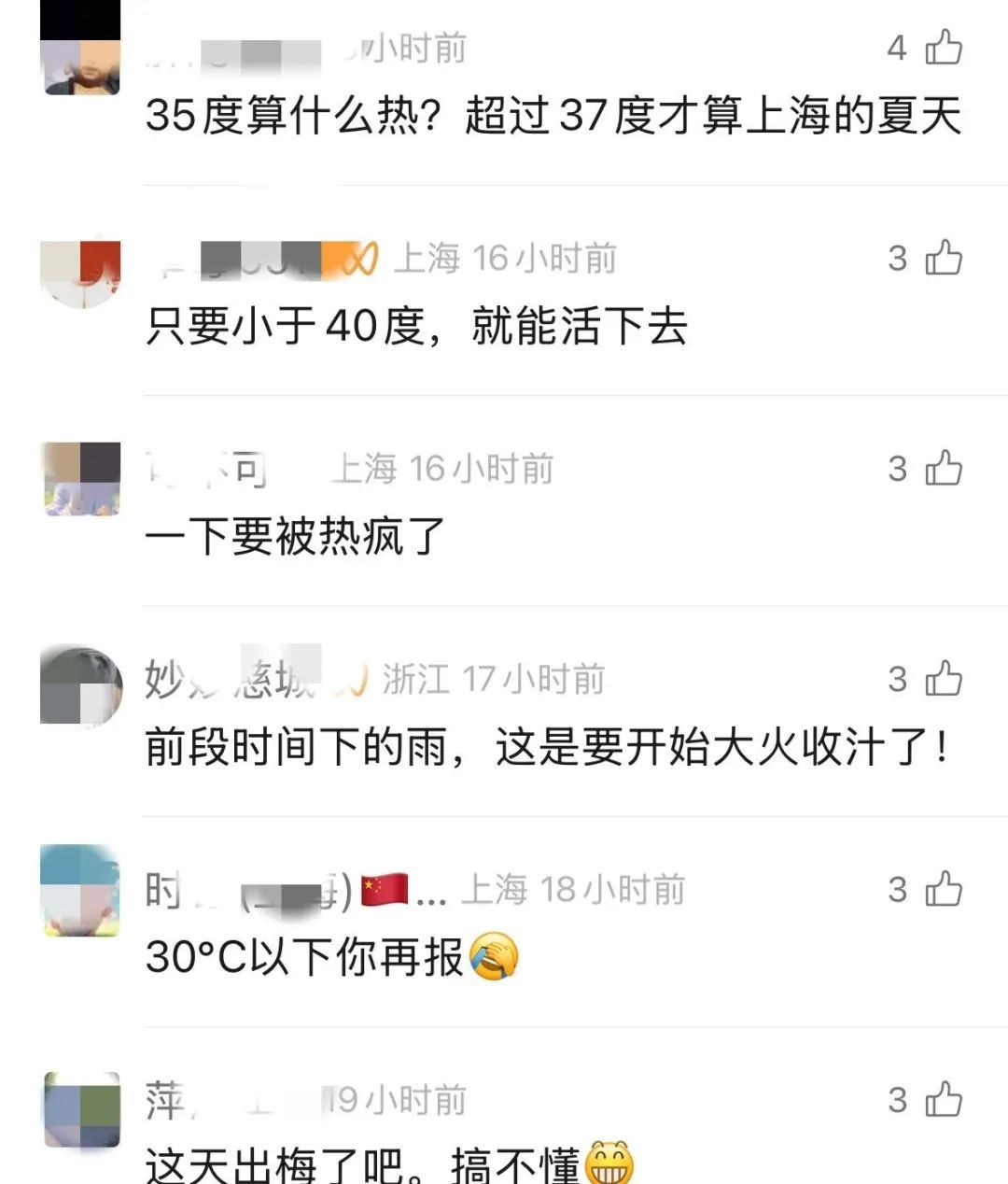Open avatar of the "只要小于40度" commenter
This screenshot has height=1184, width=1008.
(81, 273)
